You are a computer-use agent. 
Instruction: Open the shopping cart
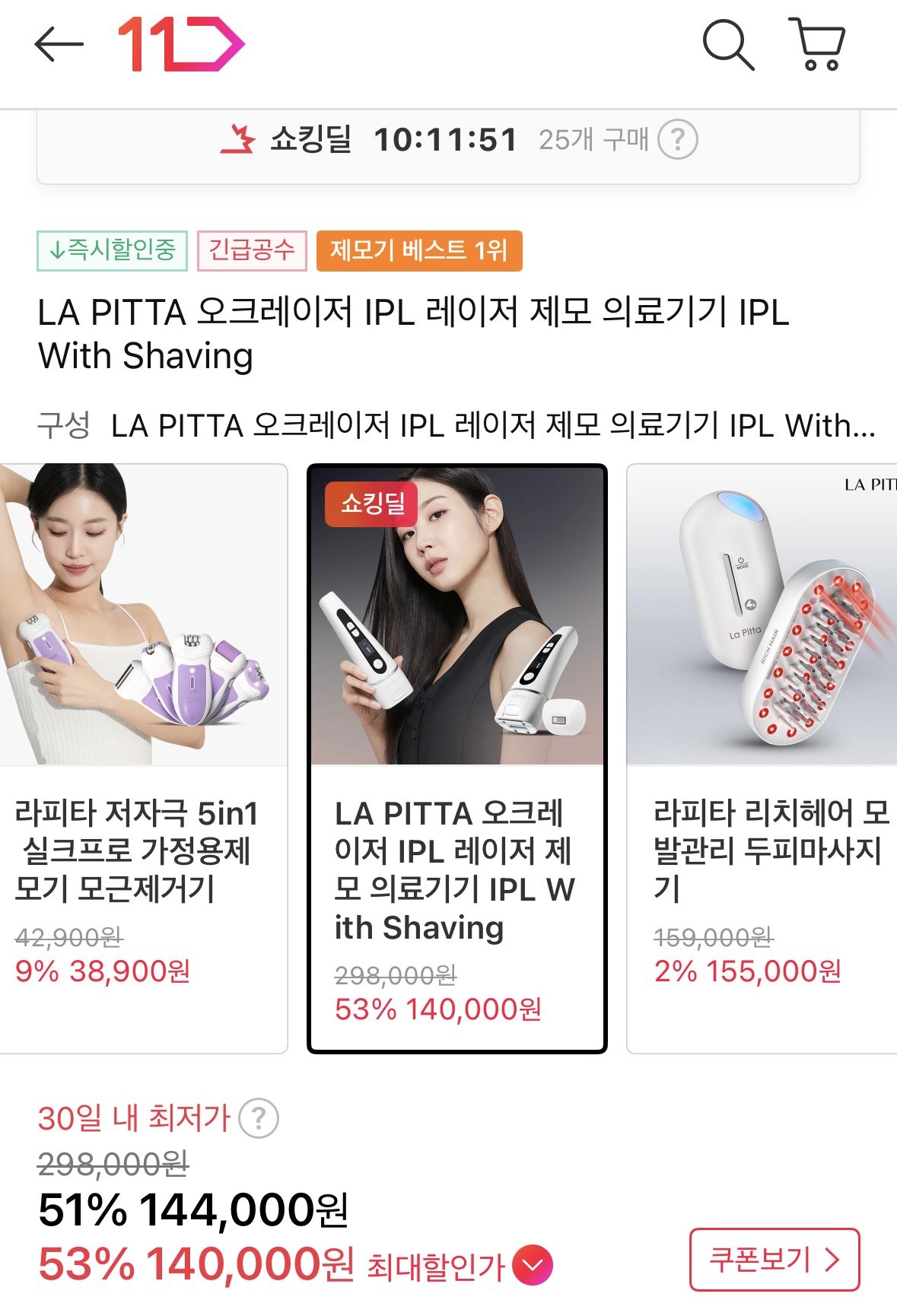tap(819, 45)
